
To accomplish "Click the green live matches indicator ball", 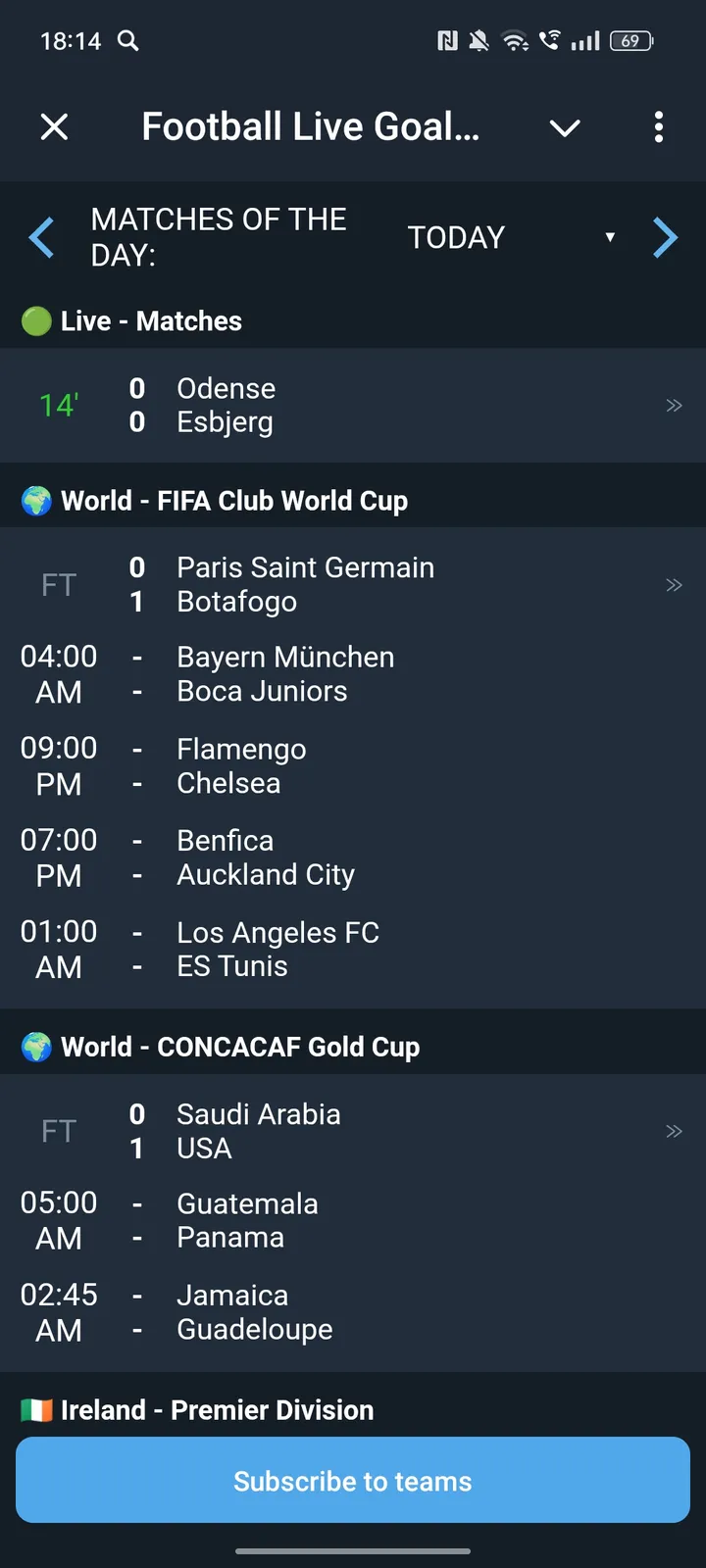I will pos(35,320).
